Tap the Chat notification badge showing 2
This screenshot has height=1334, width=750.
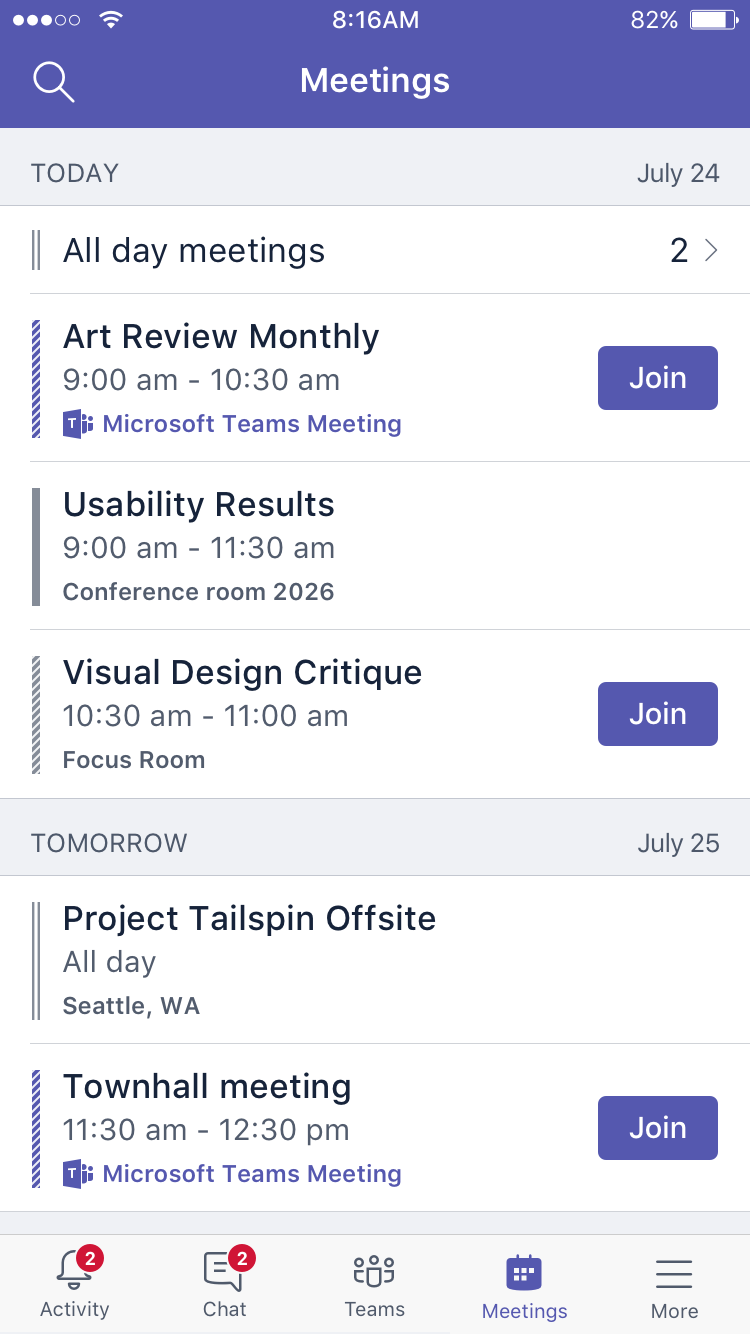(242, 1260)
